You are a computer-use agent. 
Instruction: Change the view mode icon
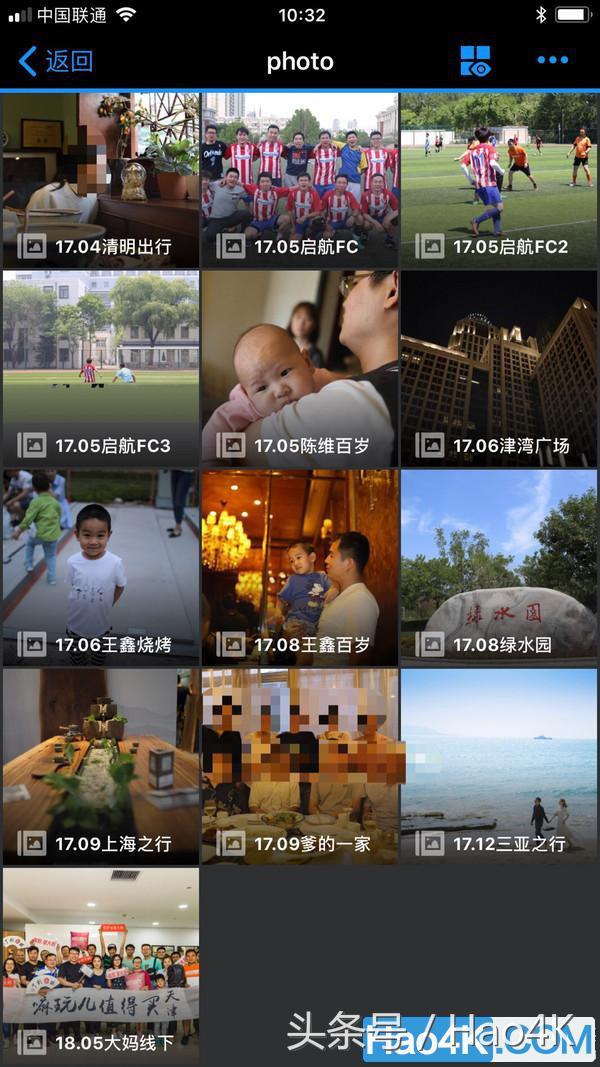click(x=475, y=61)
